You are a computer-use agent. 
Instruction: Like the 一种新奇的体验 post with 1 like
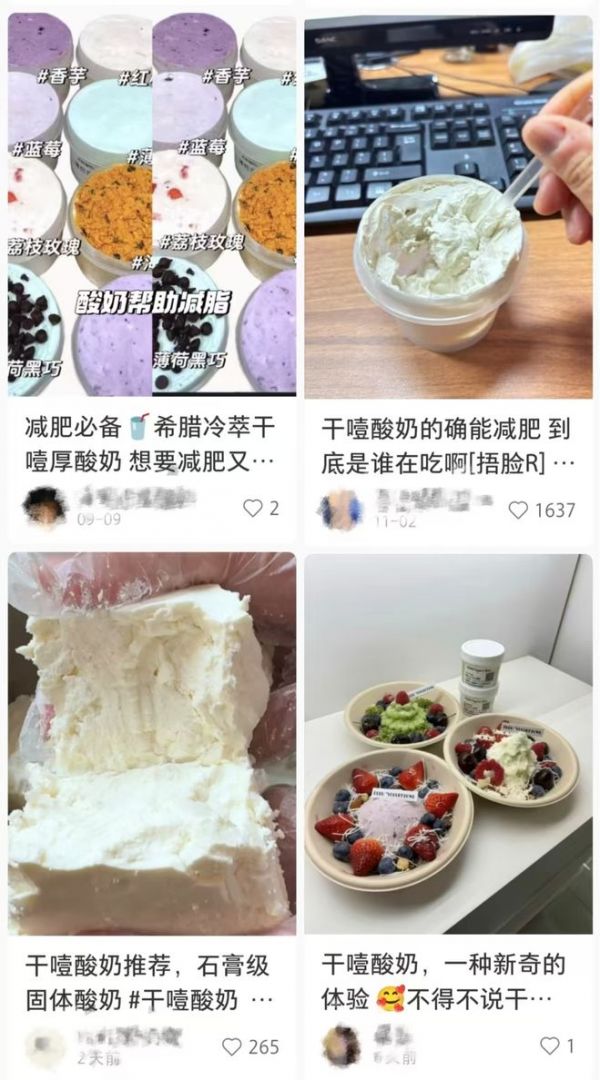549,1046
